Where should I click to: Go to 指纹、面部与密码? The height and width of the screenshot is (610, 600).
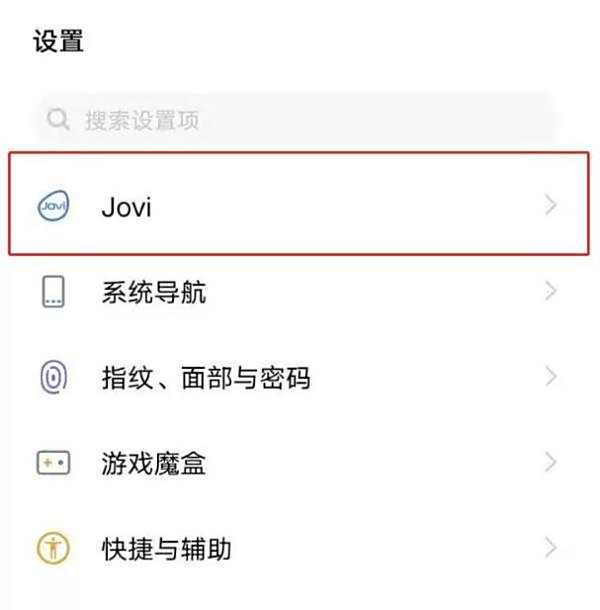click(297, 377)
